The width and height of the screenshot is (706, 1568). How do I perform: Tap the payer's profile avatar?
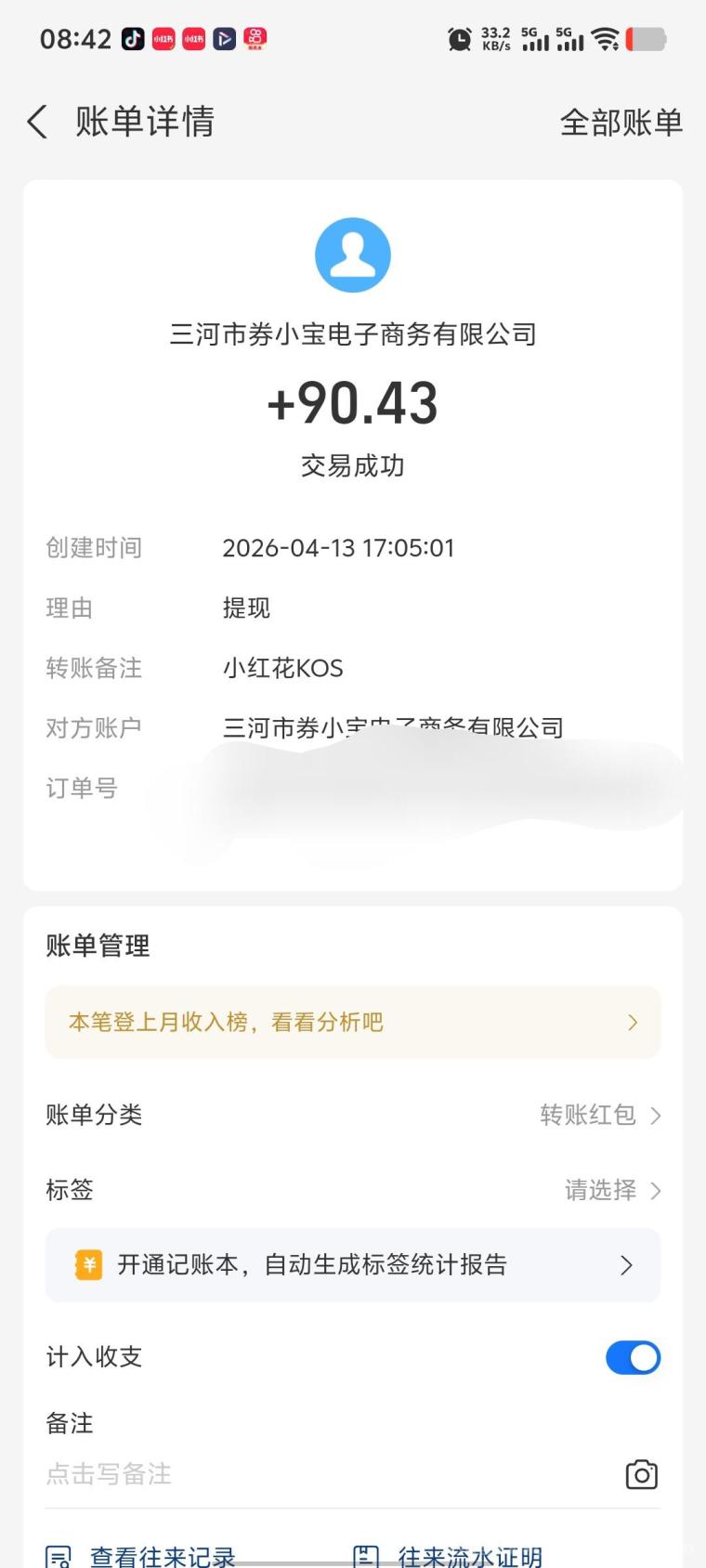point(353,255)
